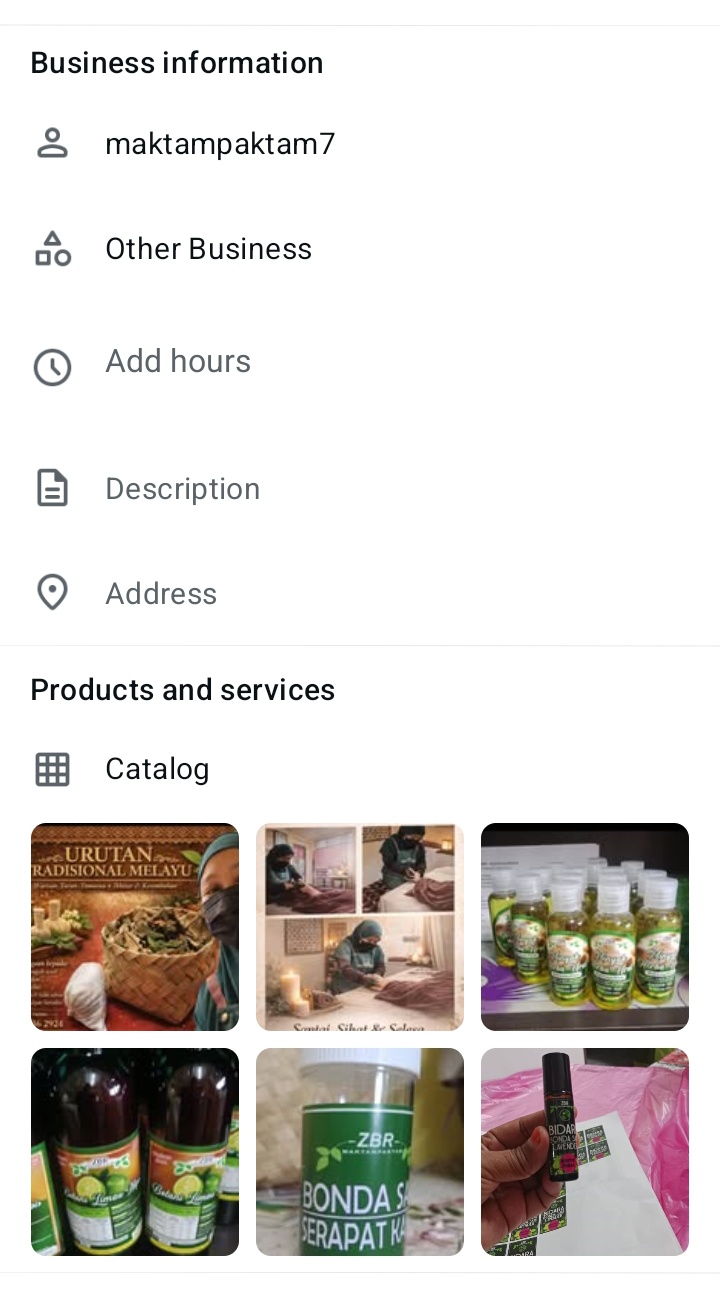Image resolution: width=720 pixels, height=1290 pixels.
Task: Edit the Other Business category
Action: [208, 249]
